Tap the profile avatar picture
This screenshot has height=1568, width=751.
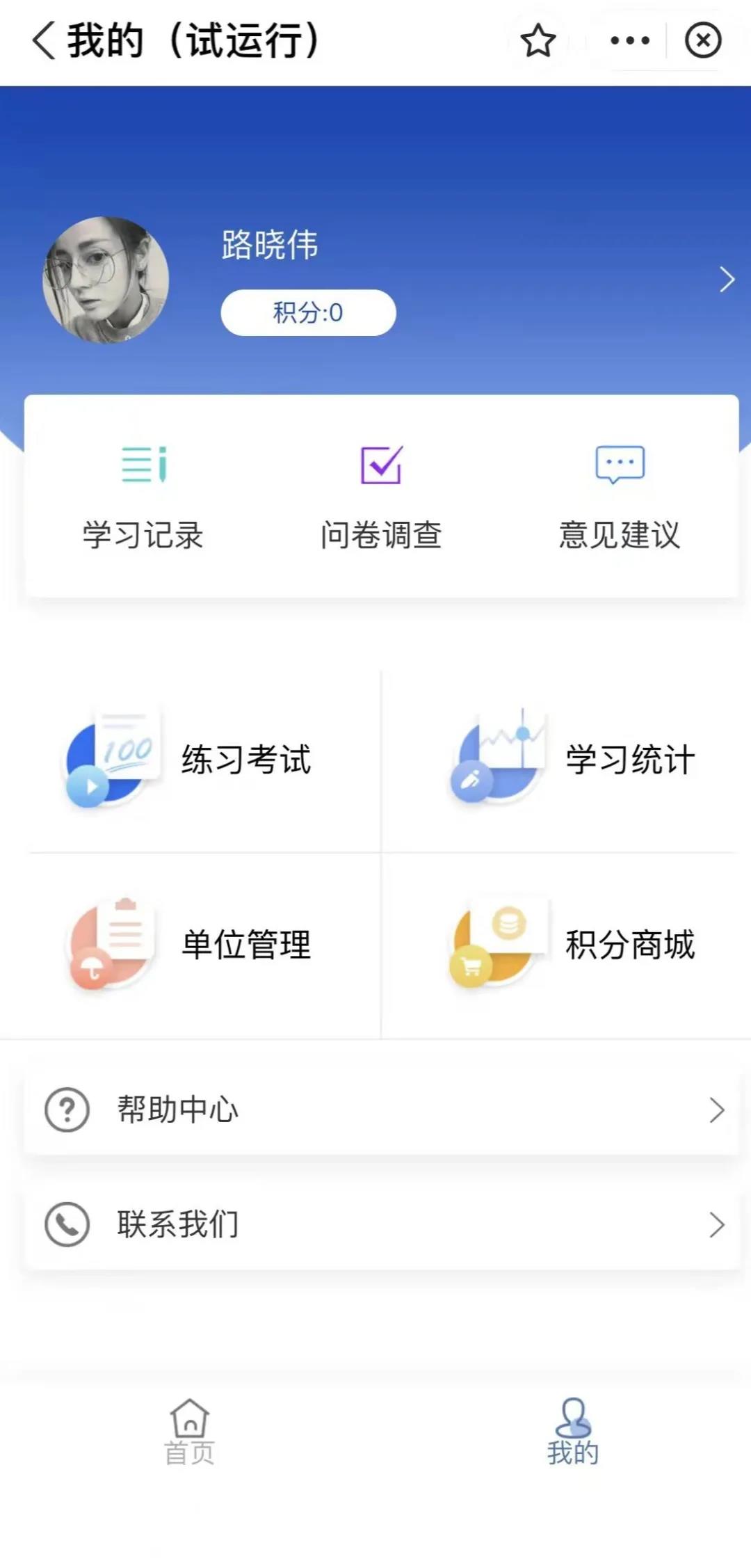pos(106,280)
